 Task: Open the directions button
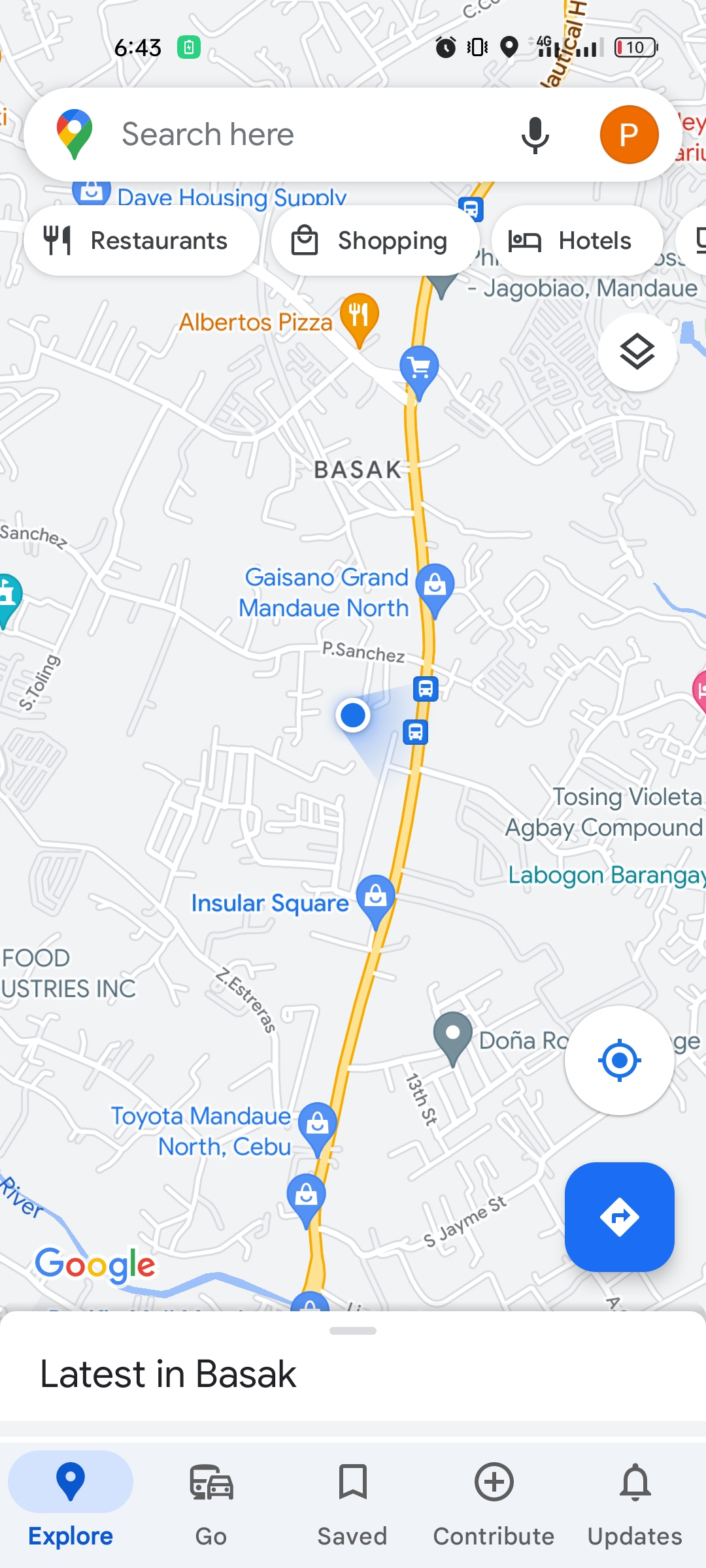tap(619, 1217)
